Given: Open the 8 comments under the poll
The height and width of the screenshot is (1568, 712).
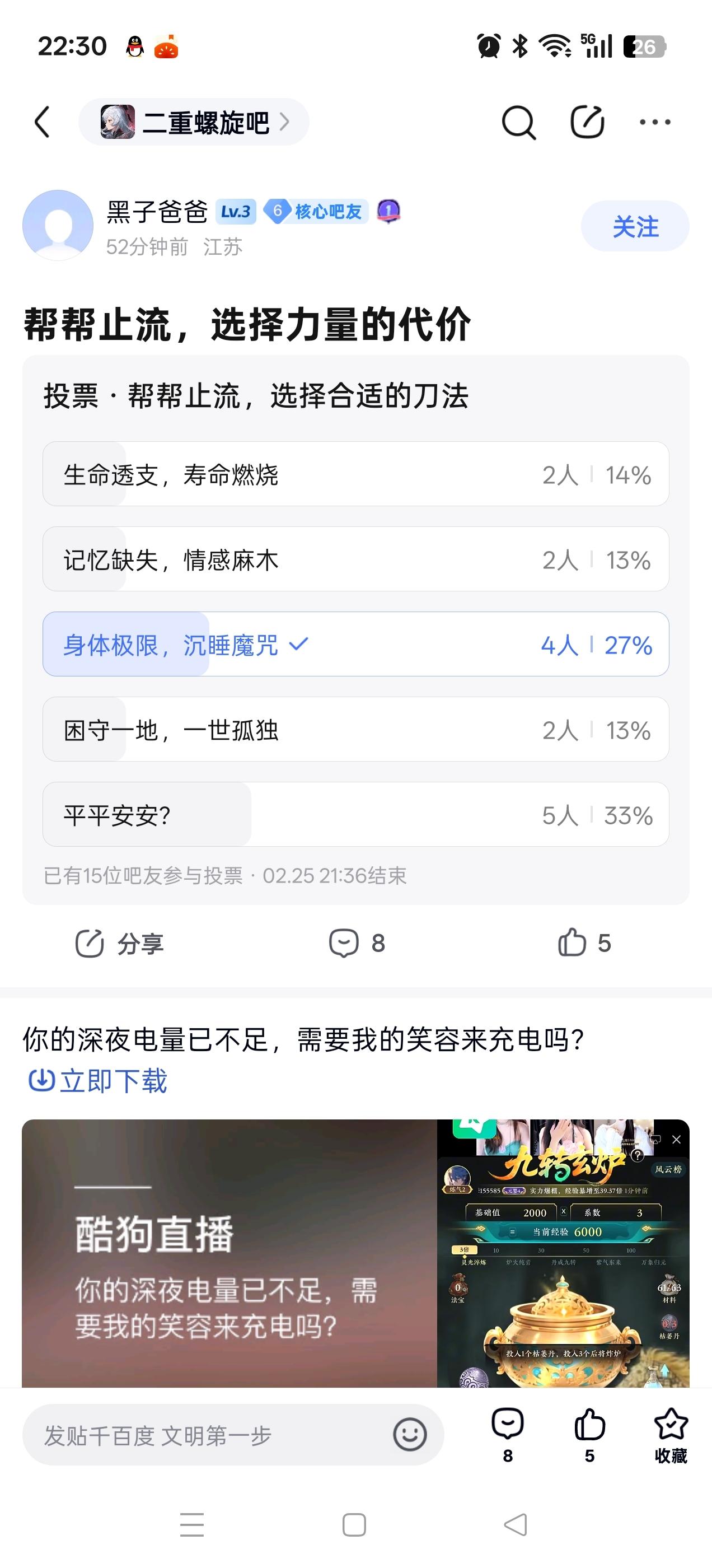Looking at the screenshot, I should coord(357,944).
